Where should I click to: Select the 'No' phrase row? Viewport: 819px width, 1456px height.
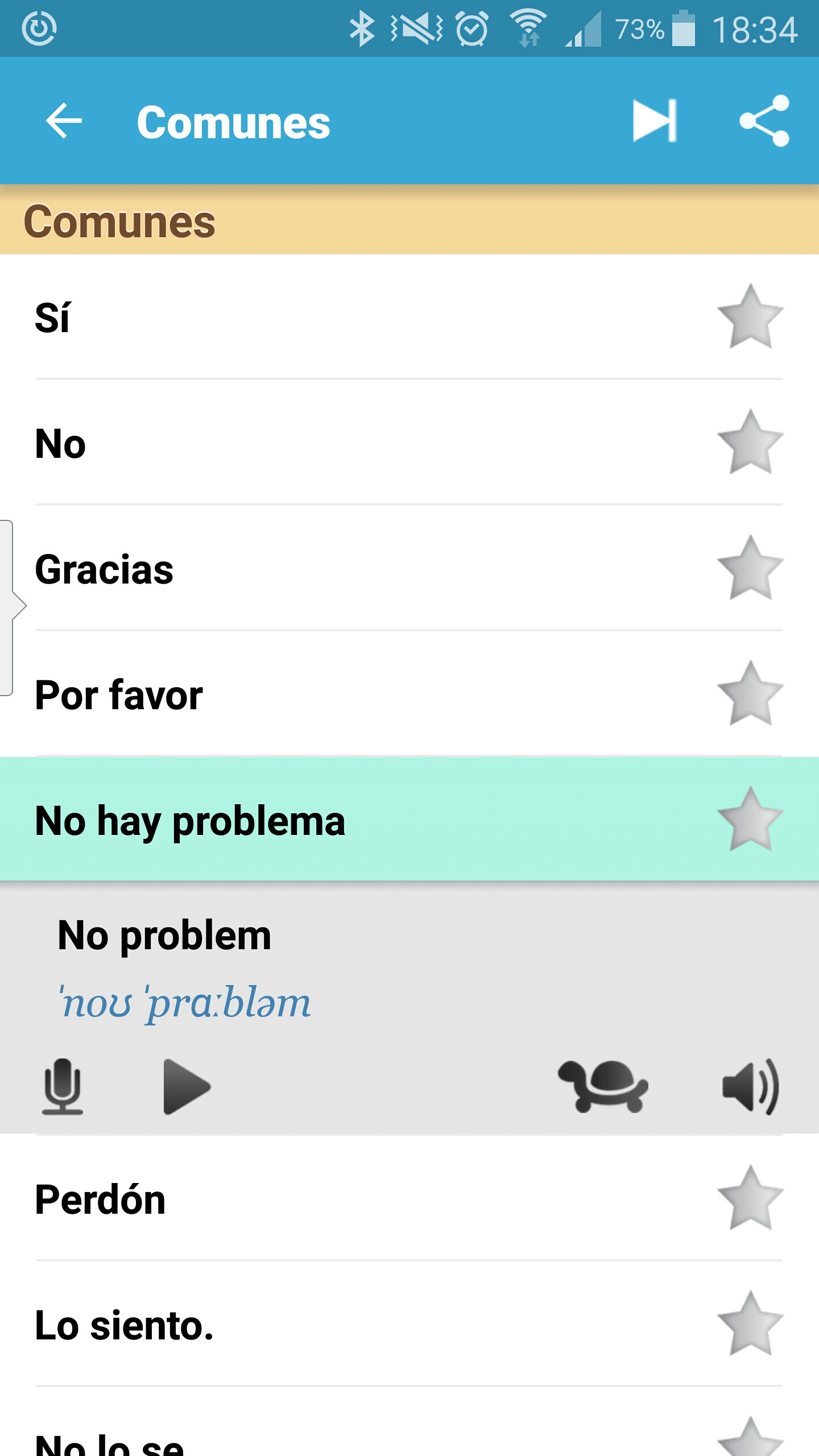(x=341, y=444)
